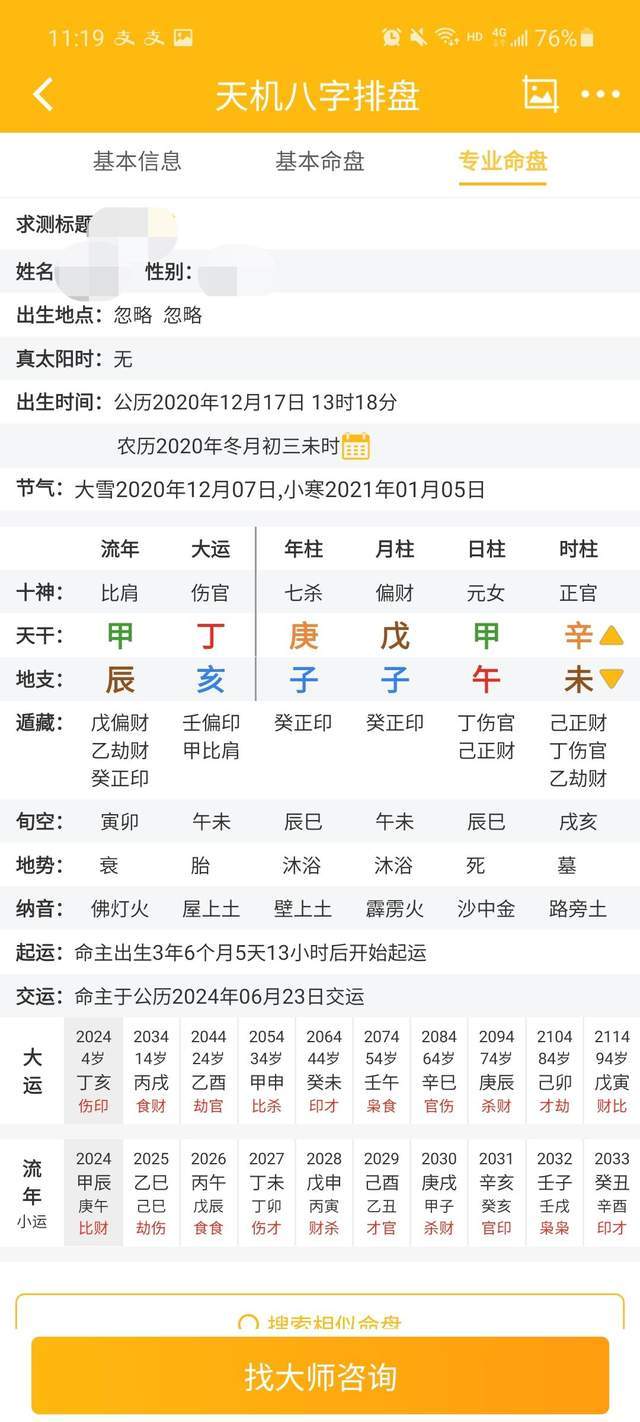The height and width of the screenshot is (1422, 640).
Task: Choose the 2033 癸丑 流年 column
Action: click(612, 1193)
